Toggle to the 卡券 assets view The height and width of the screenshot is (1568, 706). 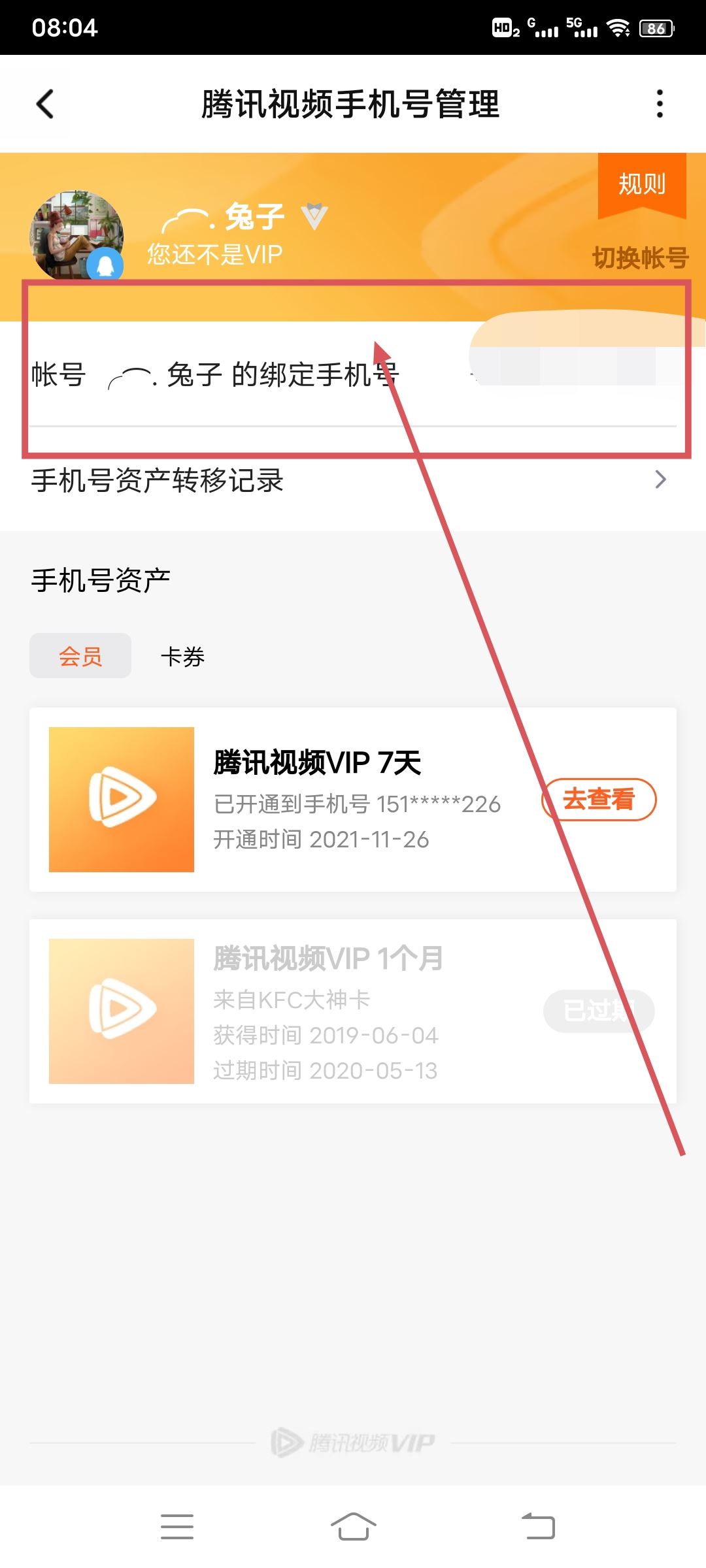183,656
